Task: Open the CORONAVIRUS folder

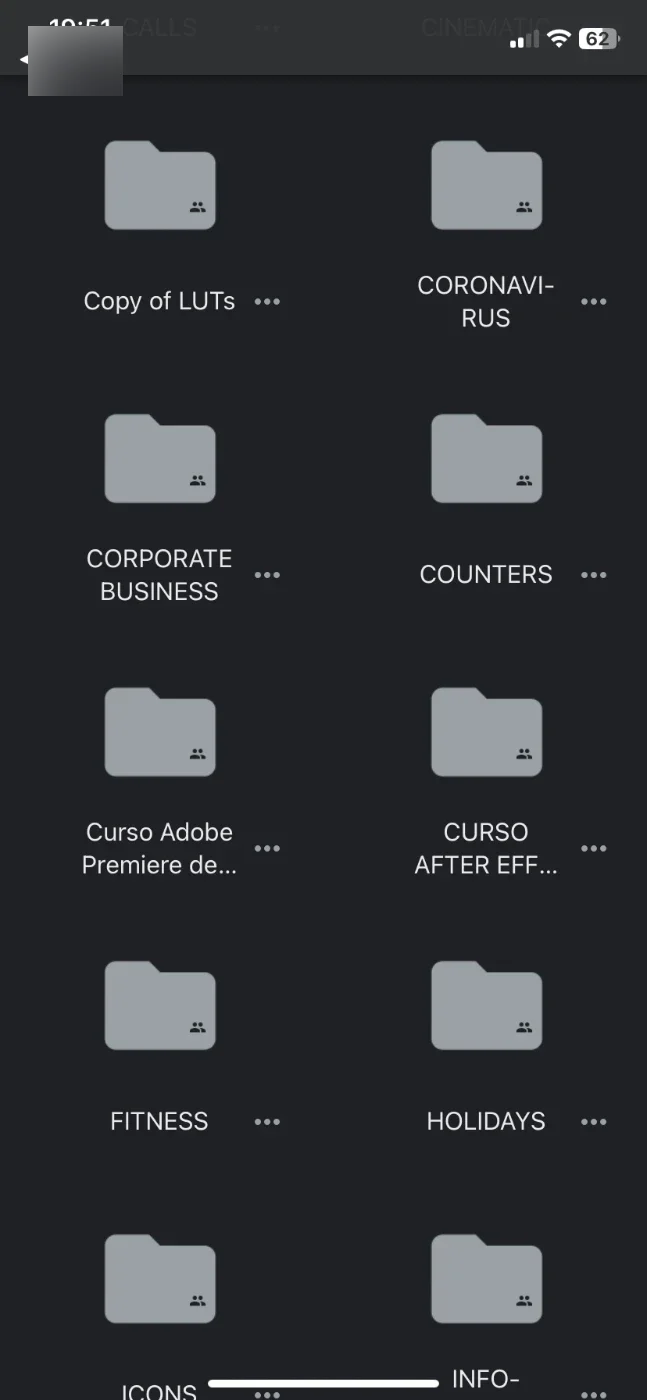Action: click(x=486, y=186)
